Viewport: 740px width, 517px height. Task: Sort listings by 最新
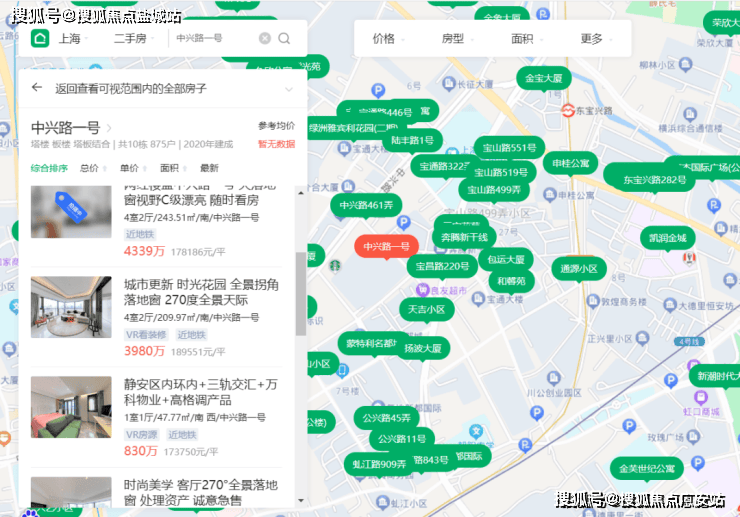[x=209, y=168]
